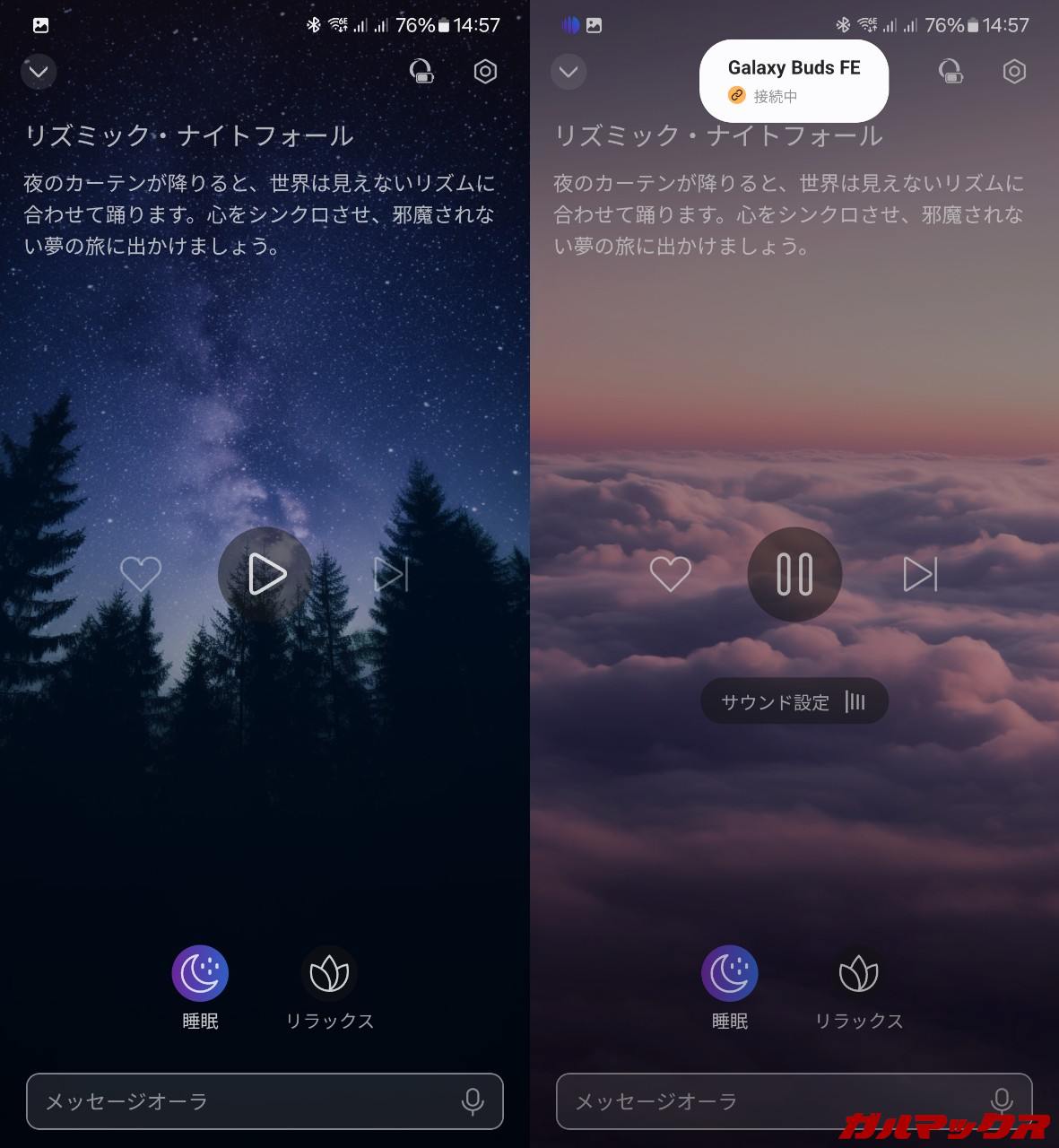Open settings gear on the starry forest screen
1059x1148 pixels.
pos(485,72)
